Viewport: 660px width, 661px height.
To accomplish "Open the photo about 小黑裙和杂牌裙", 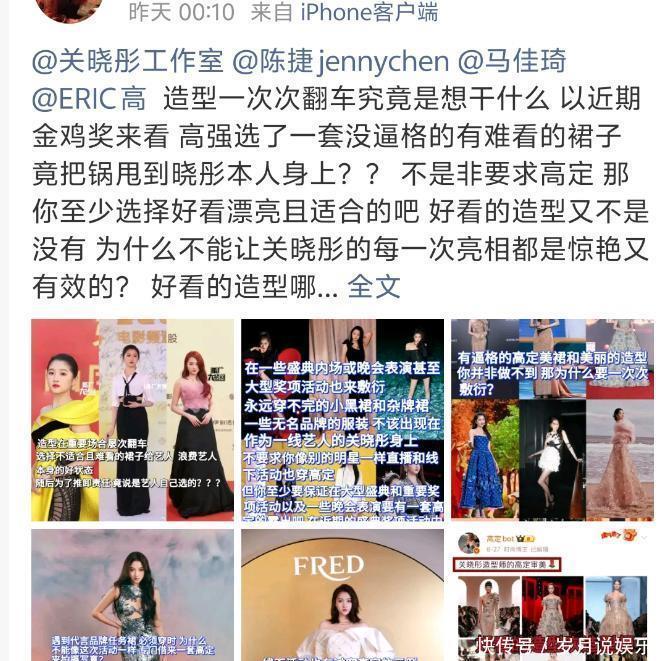I will point(342,420).
